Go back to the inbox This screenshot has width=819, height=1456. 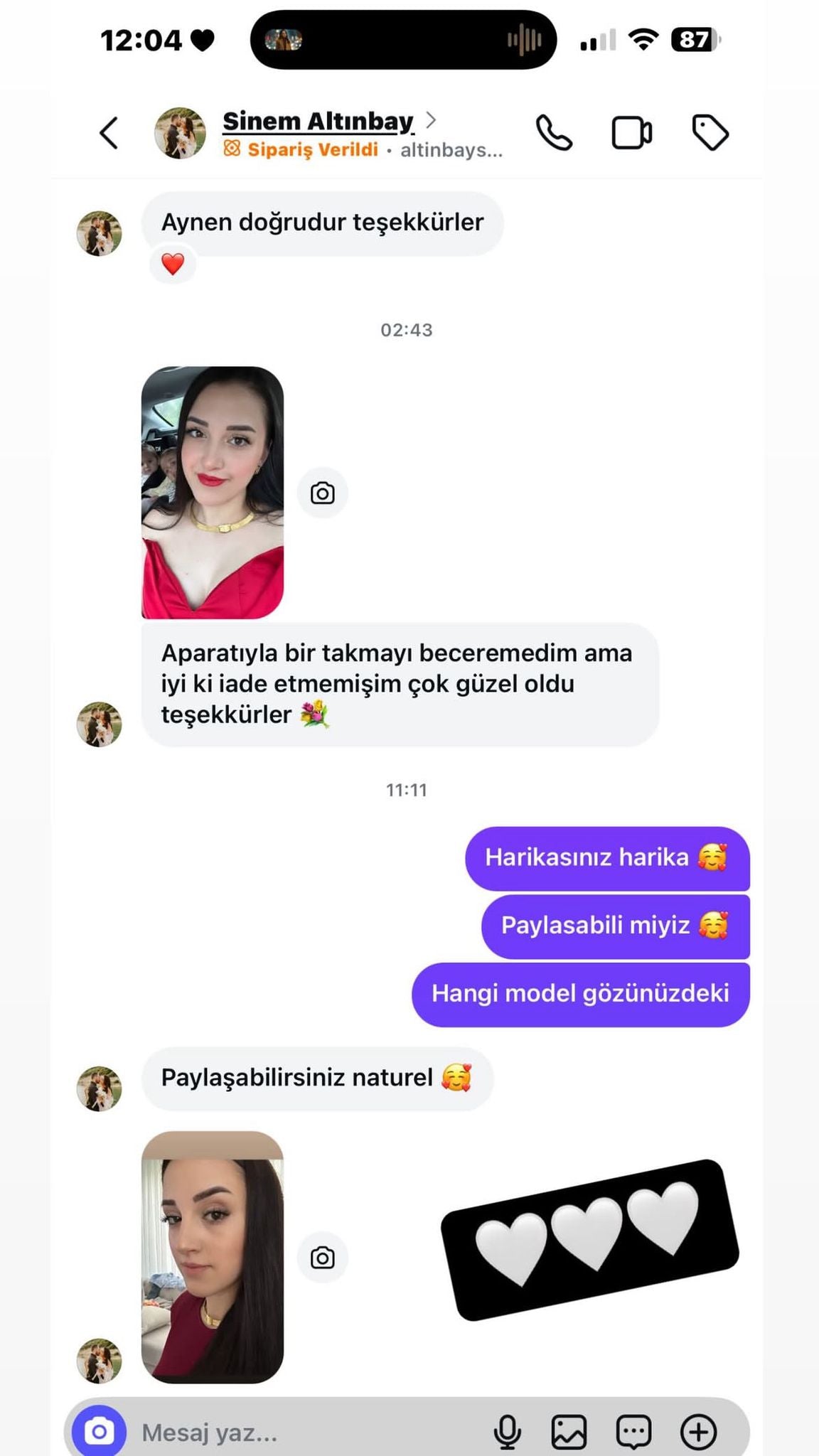109,133
